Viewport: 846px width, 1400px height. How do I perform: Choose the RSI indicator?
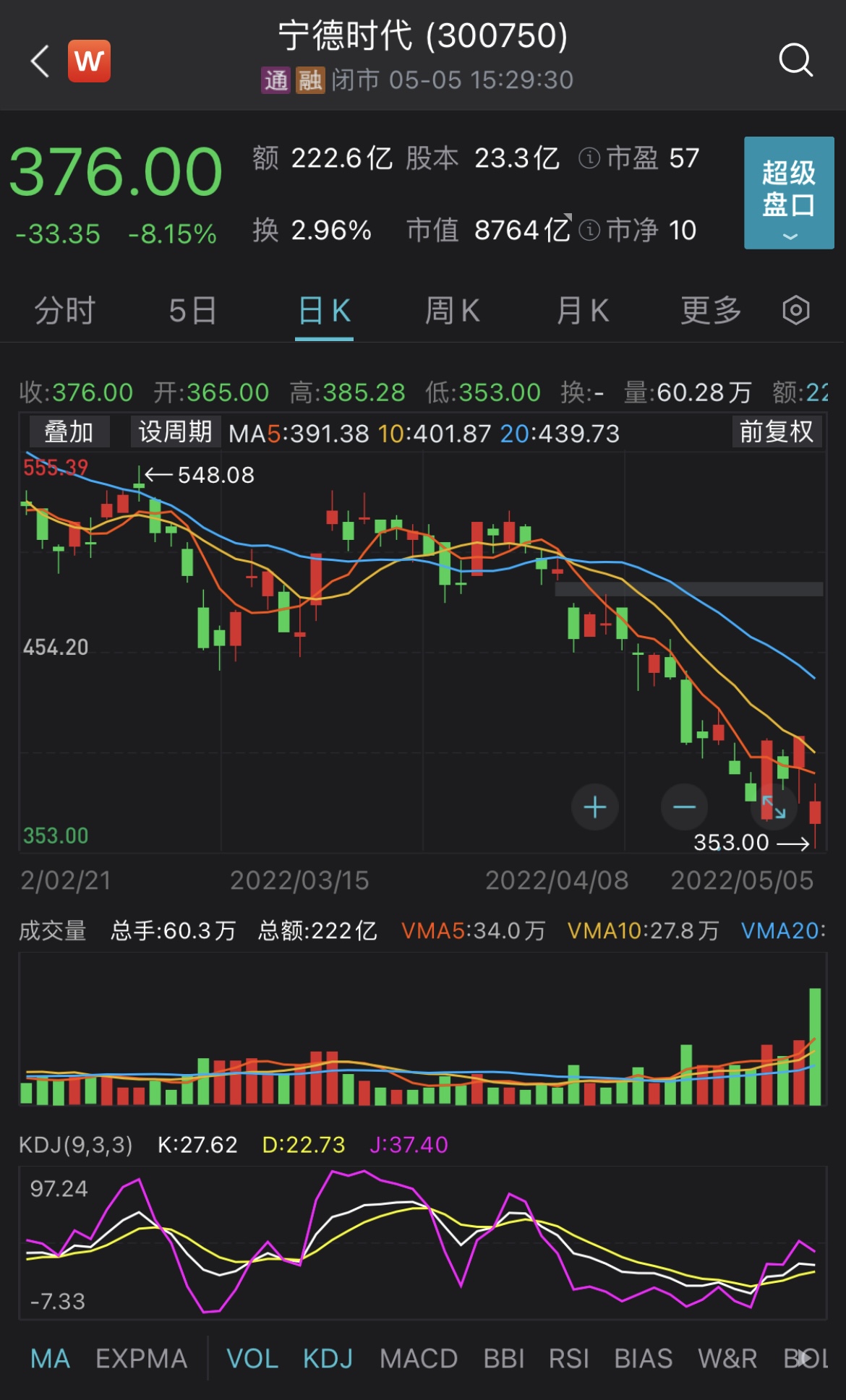569,1359
